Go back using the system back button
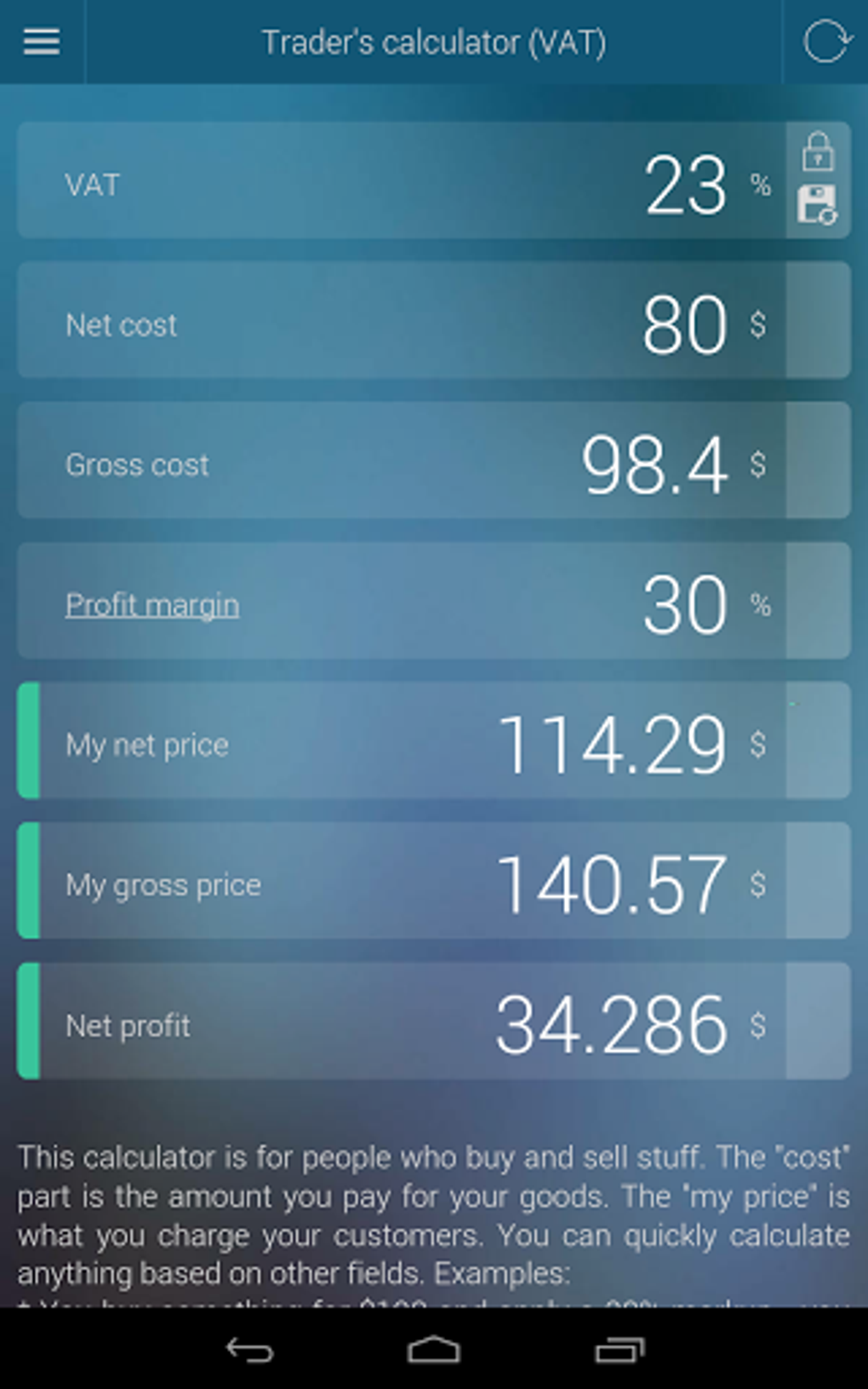868x1389 pixels. pyautogui.click(x=248, y=1350)
